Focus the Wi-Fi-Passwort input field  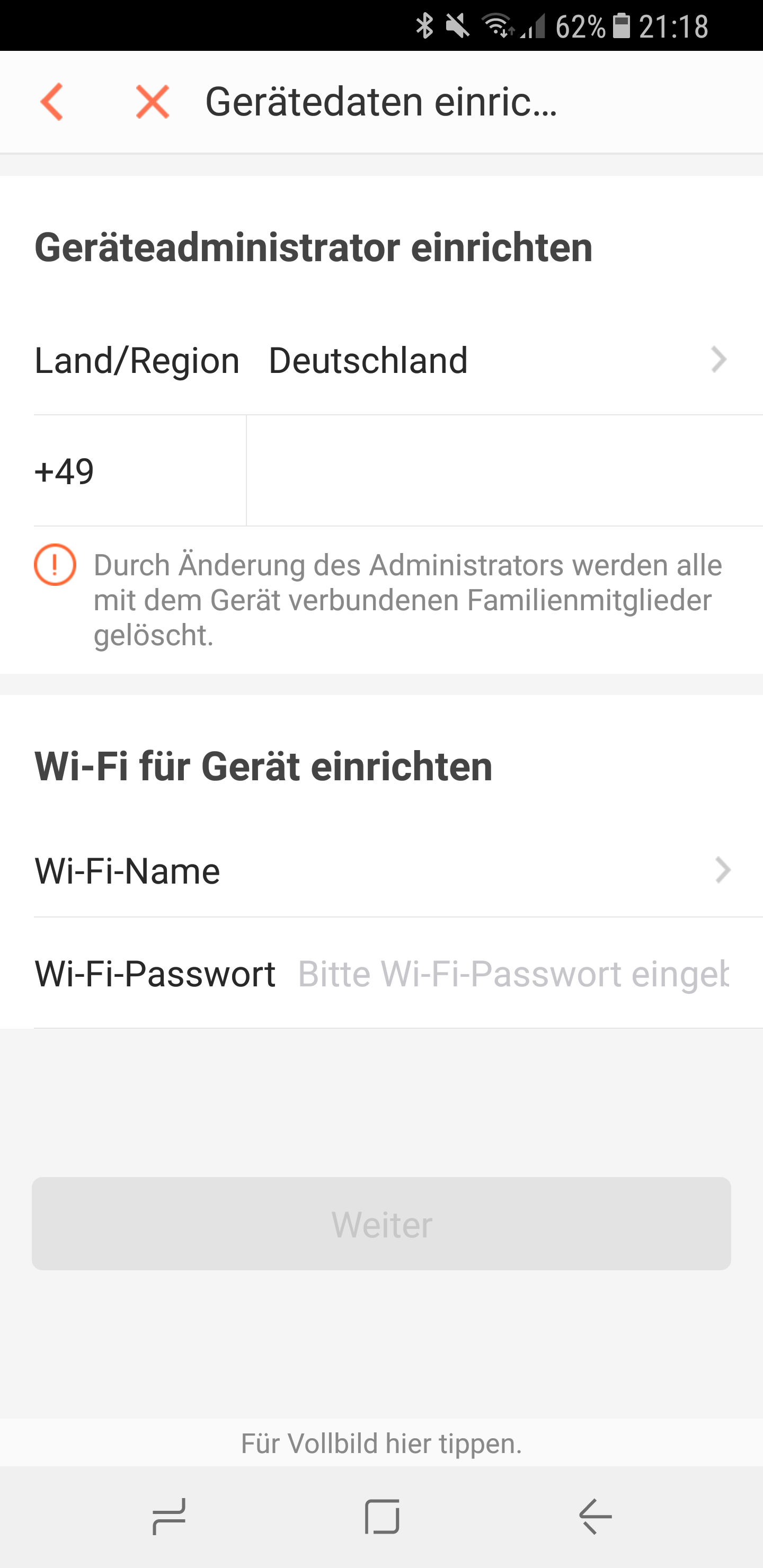(513, 974)
